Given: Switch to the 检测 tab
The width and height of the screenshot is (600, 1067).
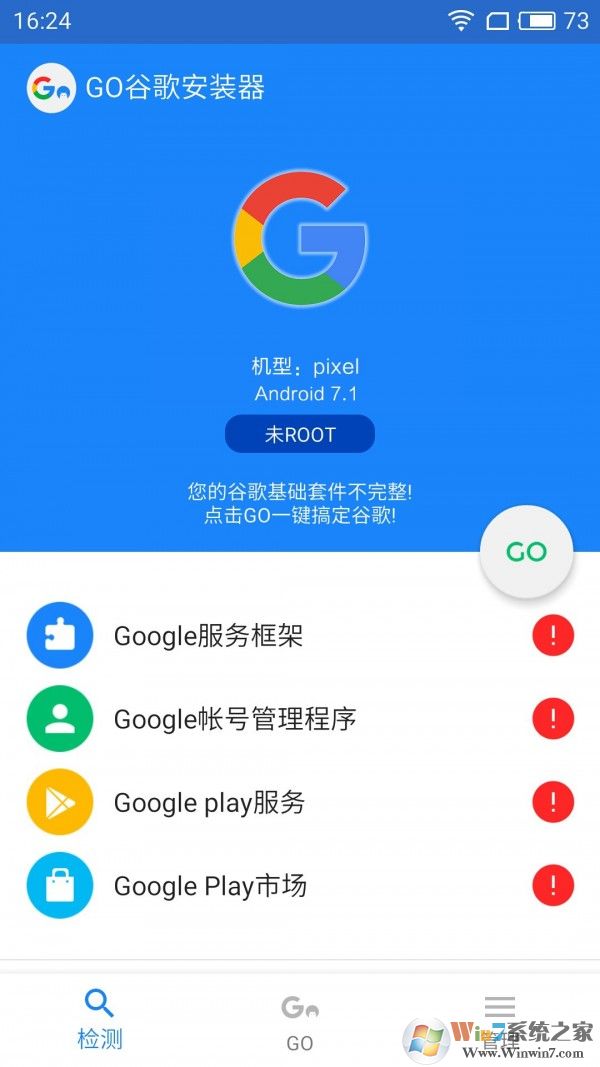Looking at the screenshot, I should 100,1020.
